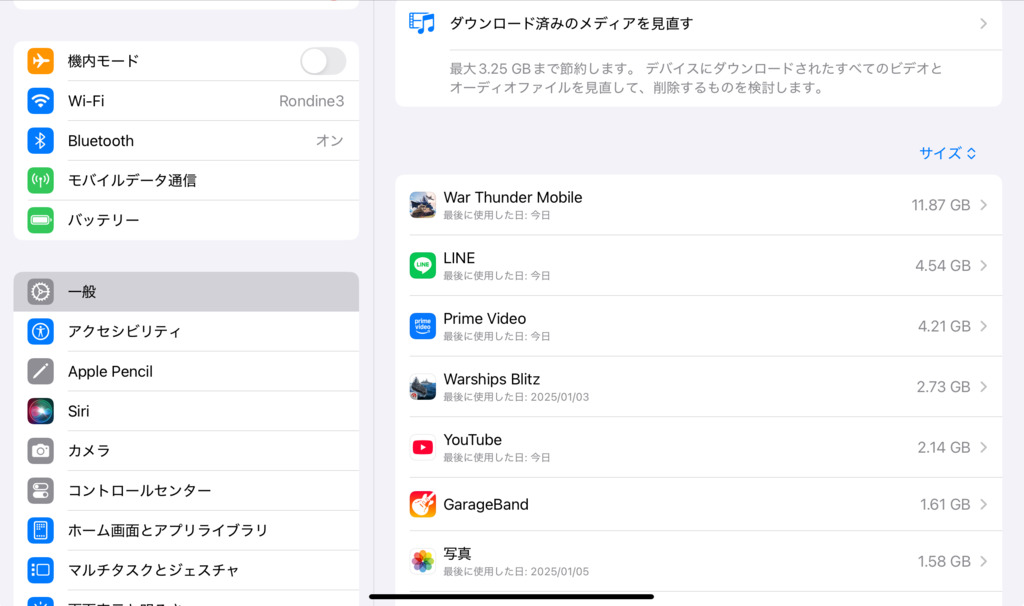The height and width of the screenshot is (606, 1024).
Task: Open YouTube storage details
Action: click(x=698, y=447)
